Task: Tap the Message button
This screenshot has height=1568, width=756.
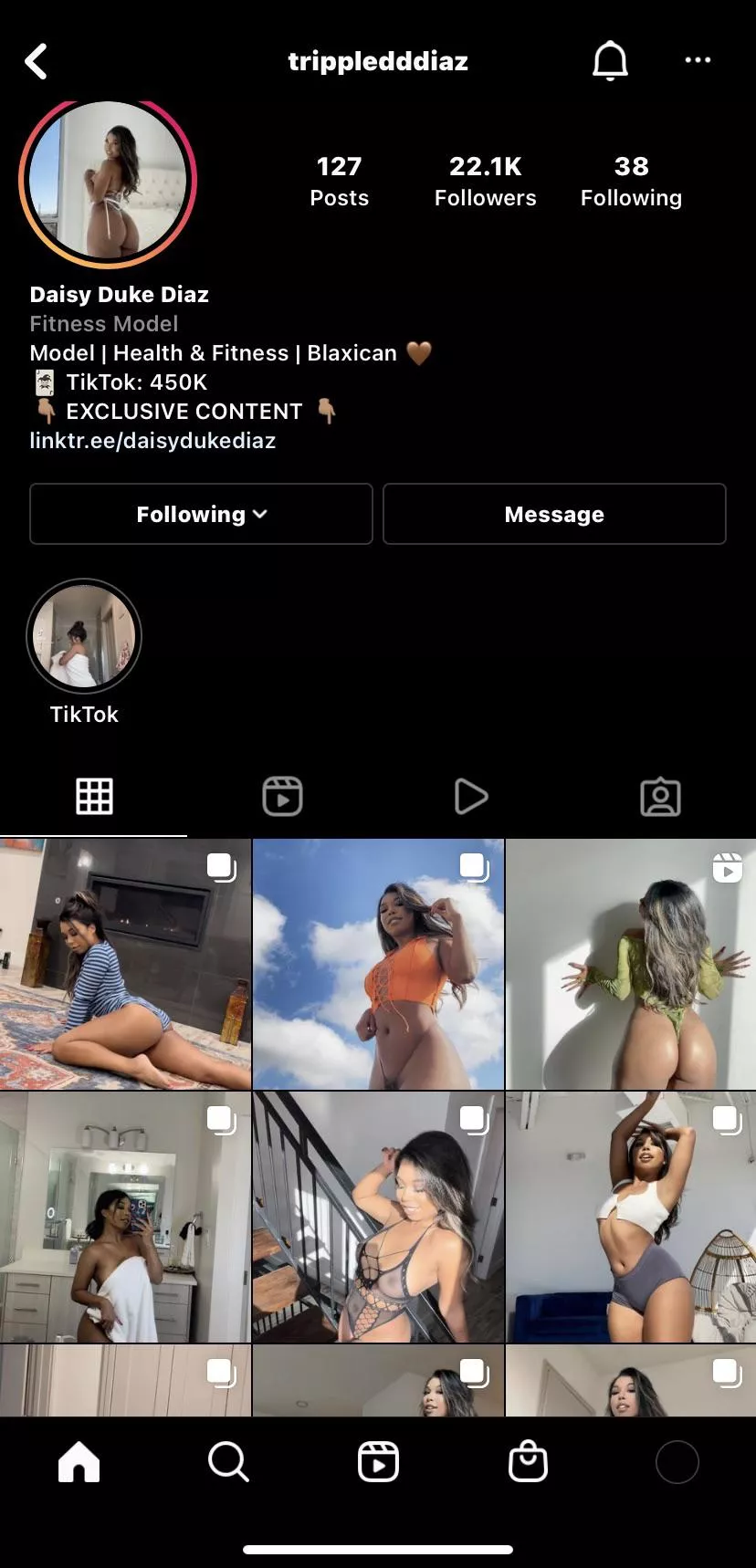Action: [554, 514]
